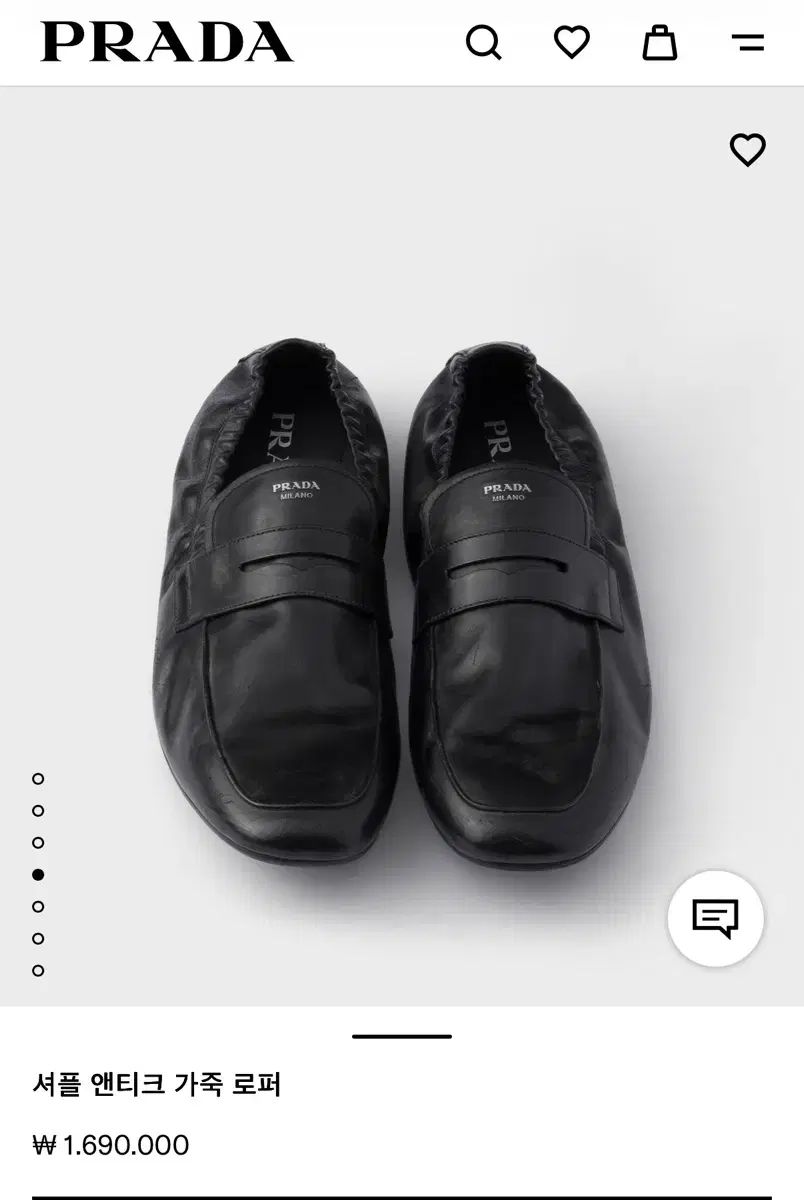Add this loafer to the wishlist
Viewport: 804px width, 1200px height.
point(747,150)
